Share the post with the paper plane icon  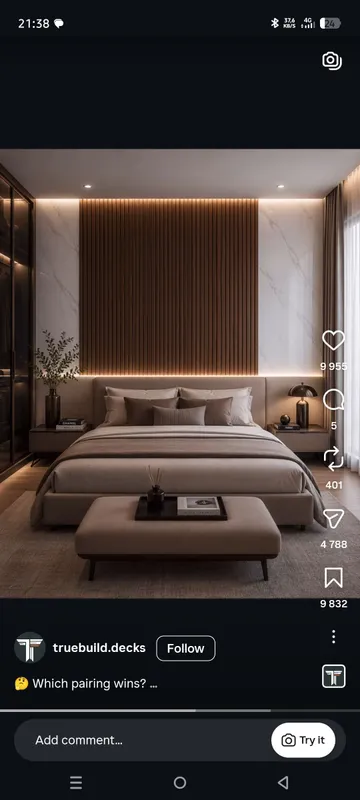point(333,518)
